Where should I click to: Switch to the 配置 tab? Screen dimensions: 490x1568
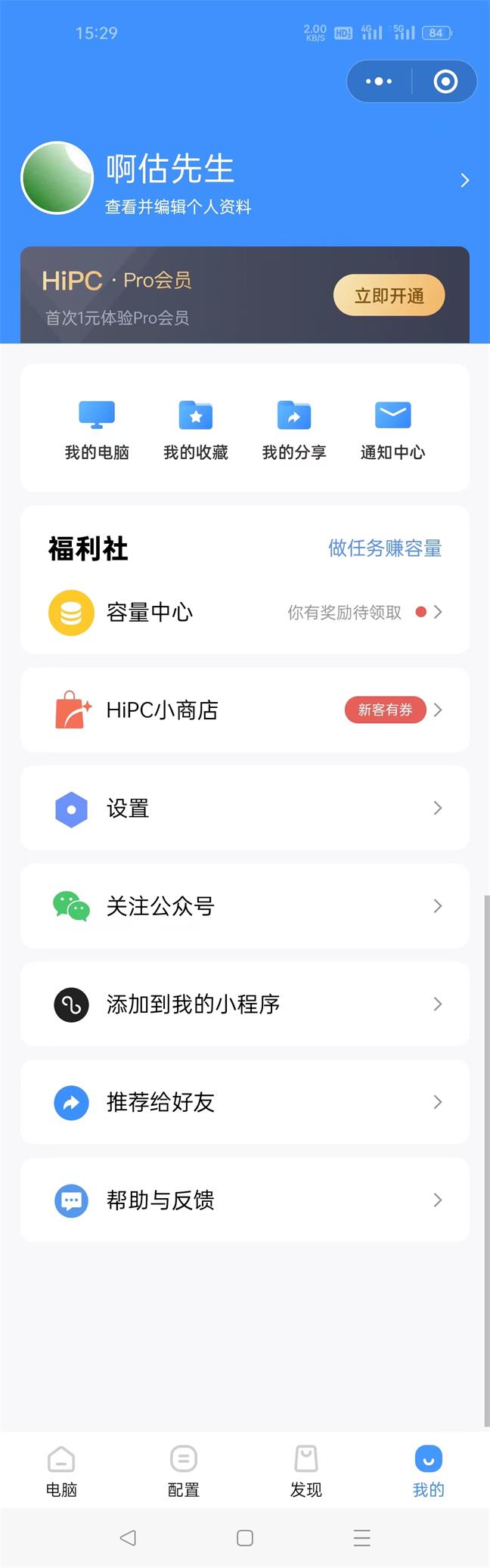pos(184,1471)
